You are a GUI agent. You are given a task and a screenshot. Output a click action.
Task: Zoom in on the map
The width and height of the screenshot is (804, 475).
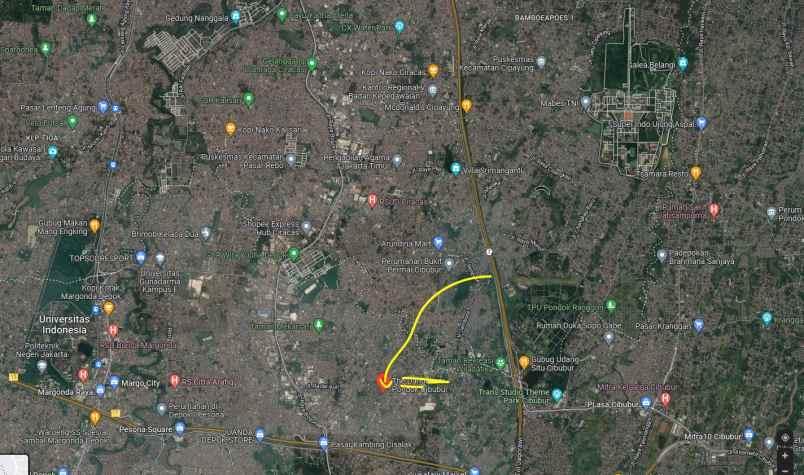[785, 455]
